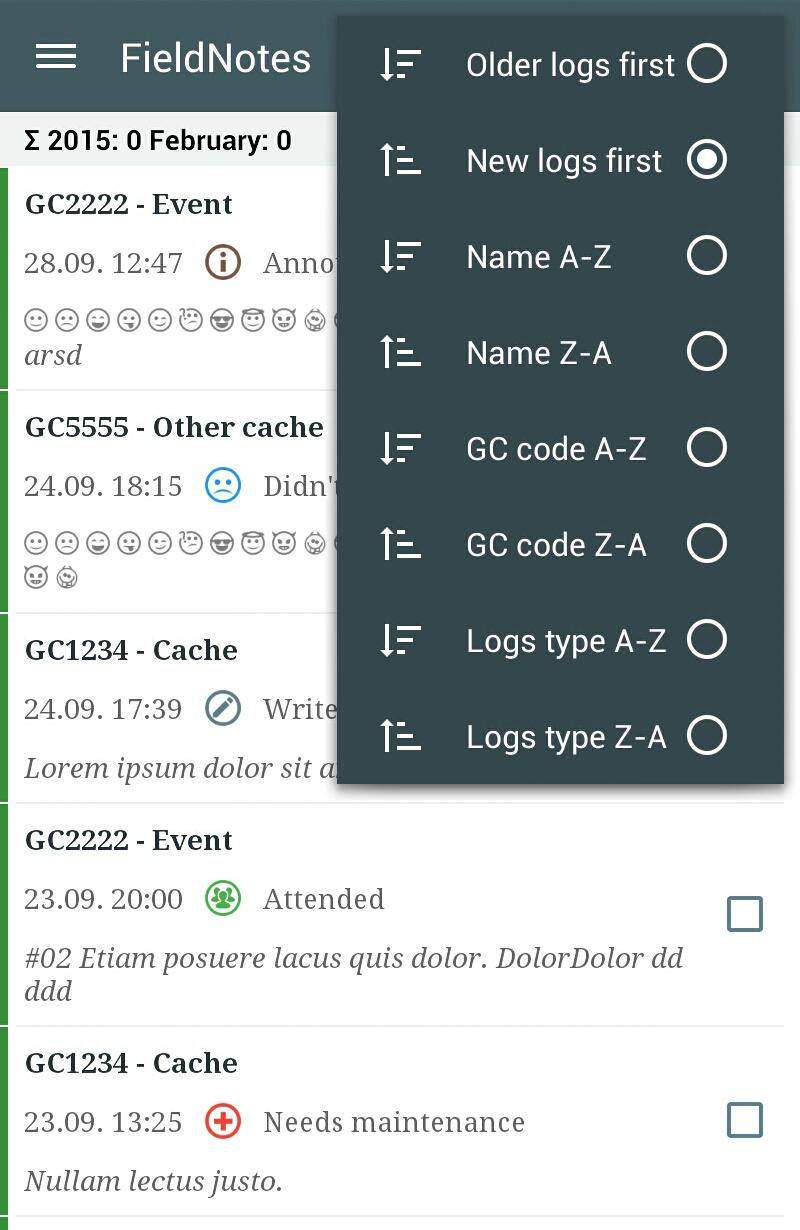The image size is (800, 1230).
Task: Click the blue sad face log icon
Action: pos(224,486)
